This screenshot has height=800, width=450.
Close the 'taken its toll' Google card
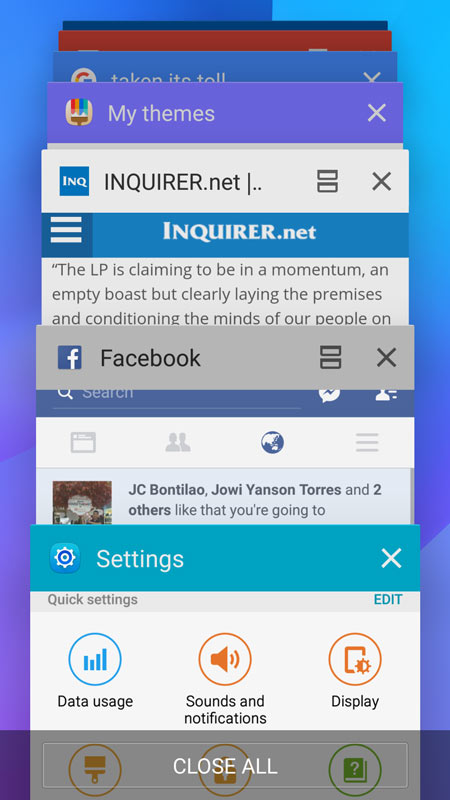(371, 78)
